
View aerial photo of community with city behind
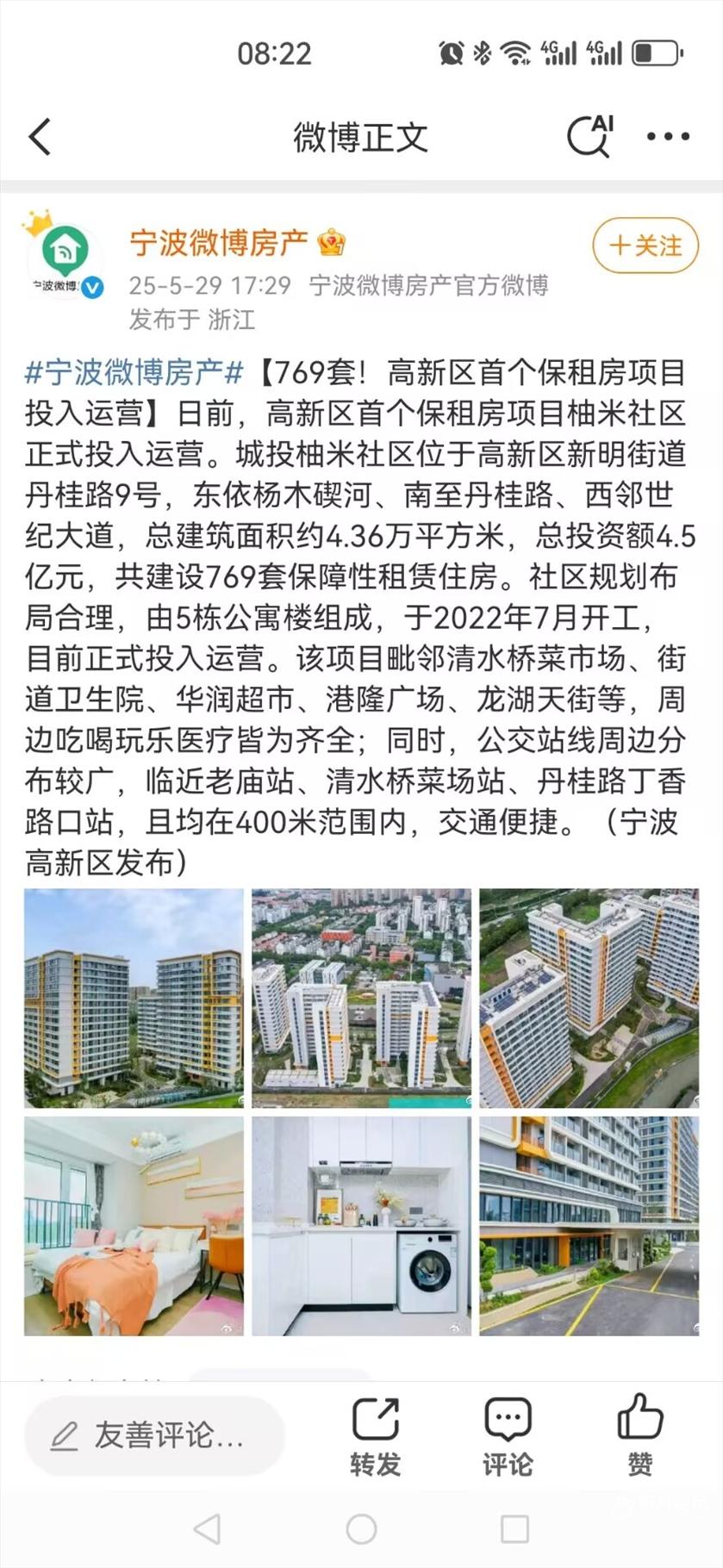tap(361, 998)
